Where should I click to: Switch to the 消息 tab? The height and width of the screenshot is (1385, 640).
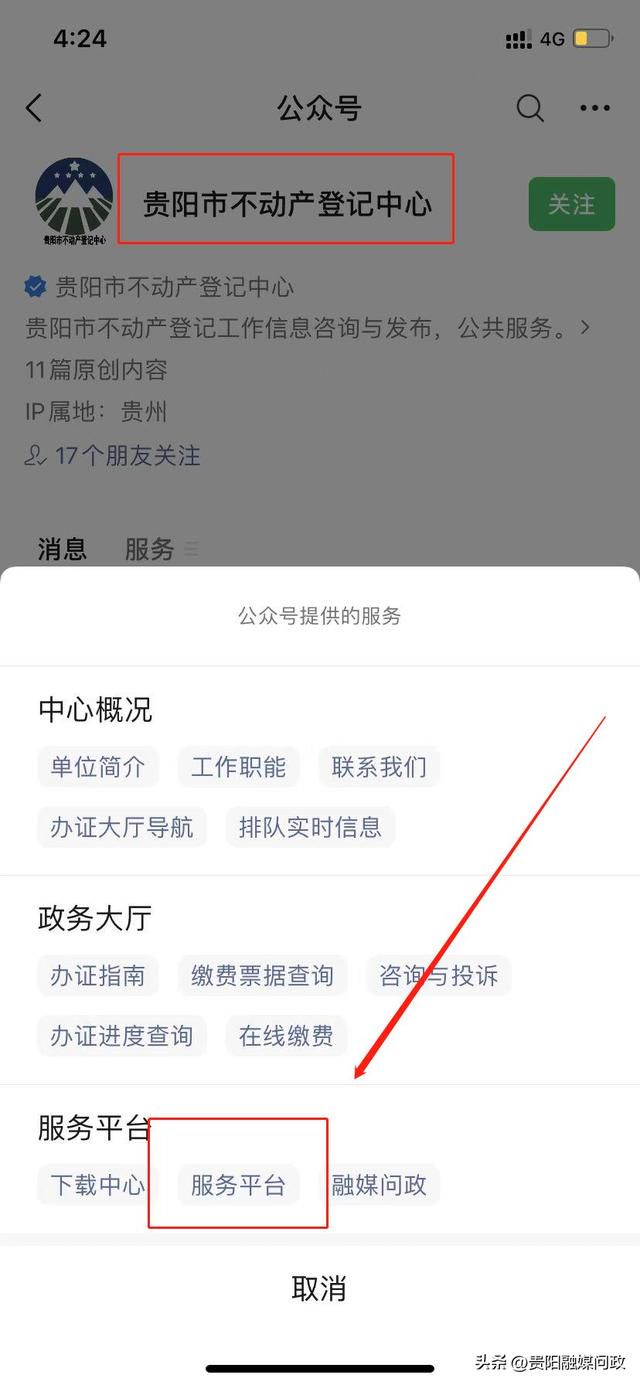click(x=62, y=549)
